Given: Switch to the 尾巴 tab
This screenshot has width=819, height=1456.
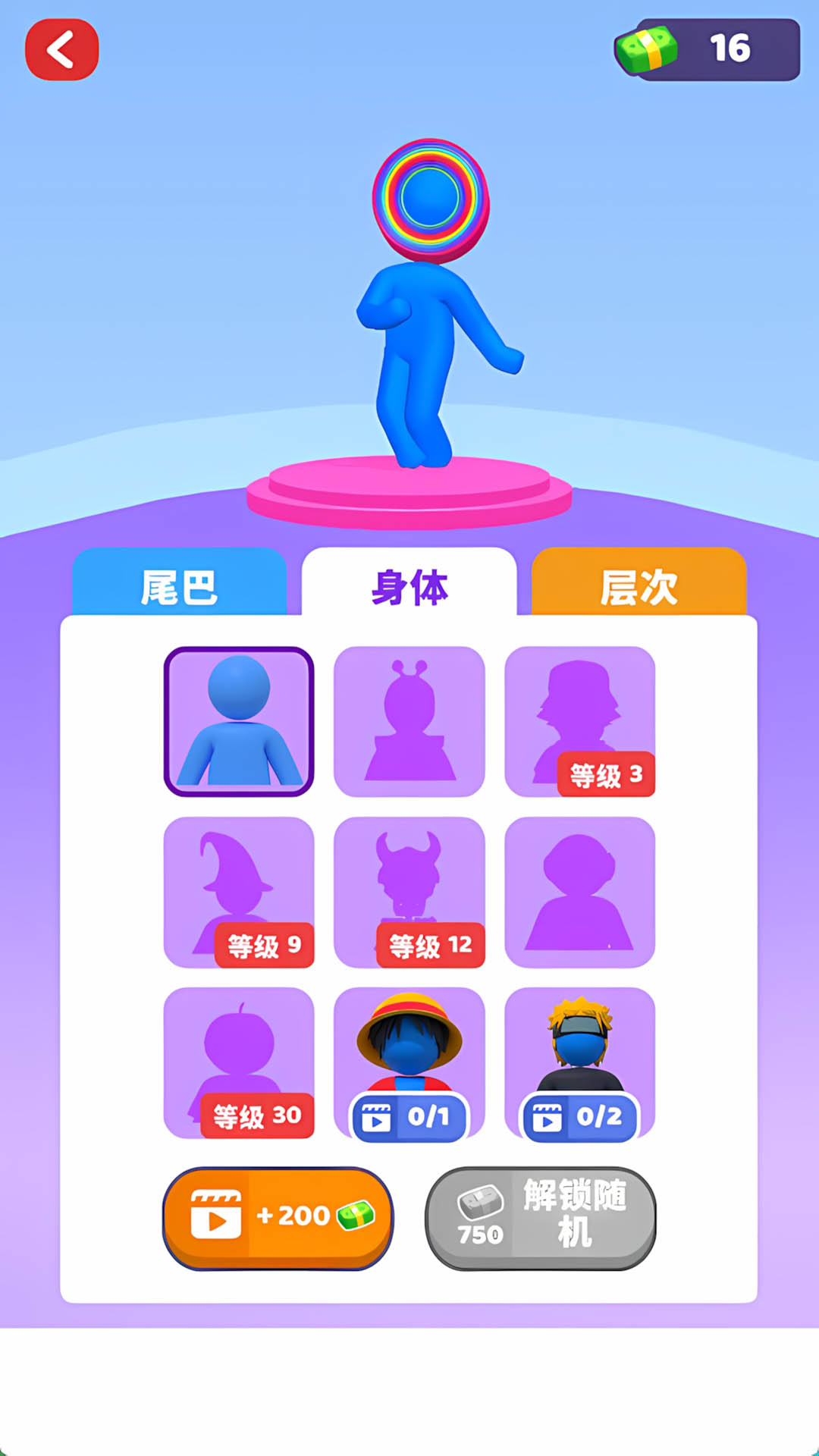Looking at the screenshot, I should click(x=180, y=585).
